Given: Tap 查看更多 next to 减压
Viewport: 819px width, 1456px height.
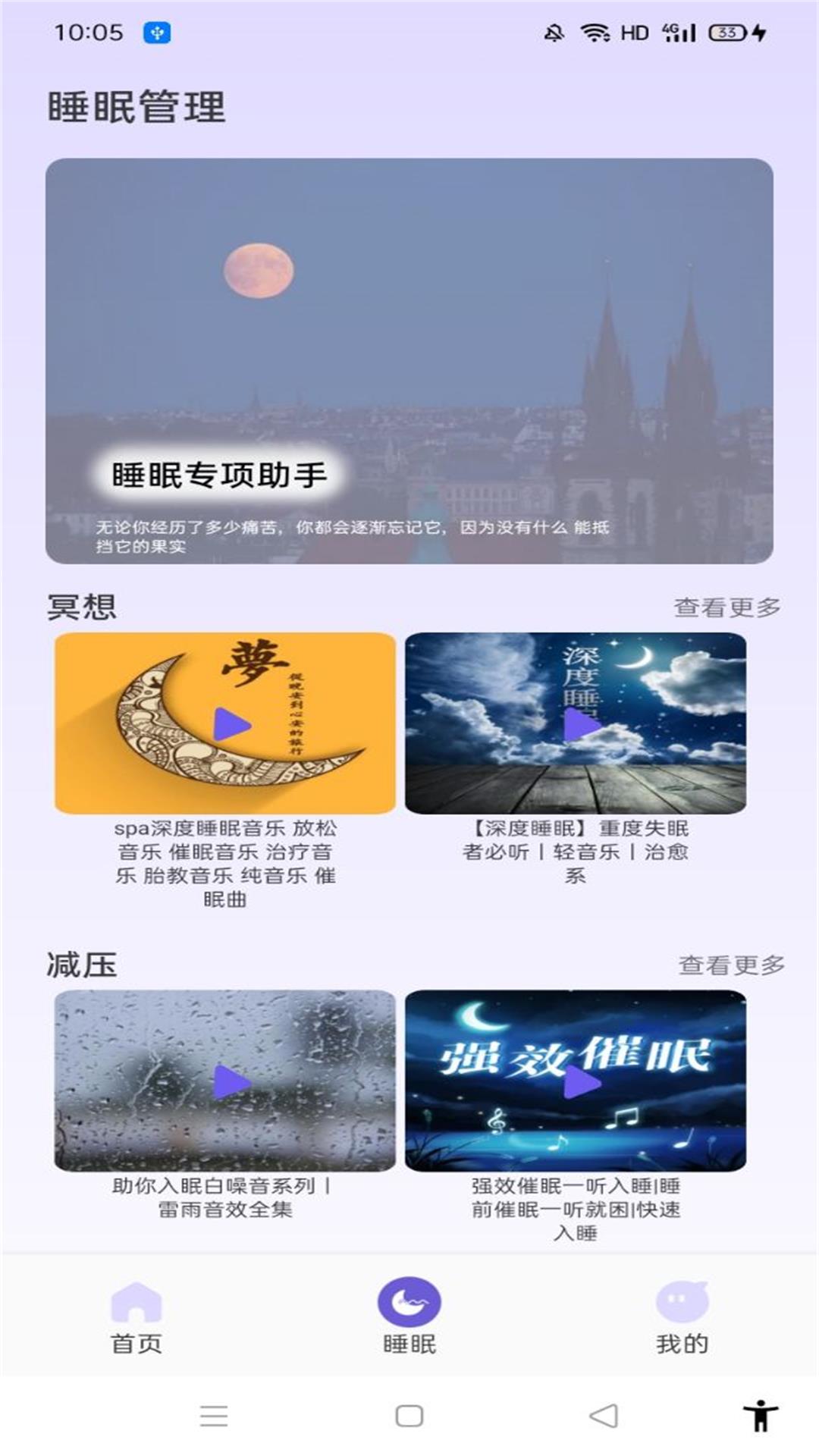Looking at the screenshot, I should coord(731,965).
